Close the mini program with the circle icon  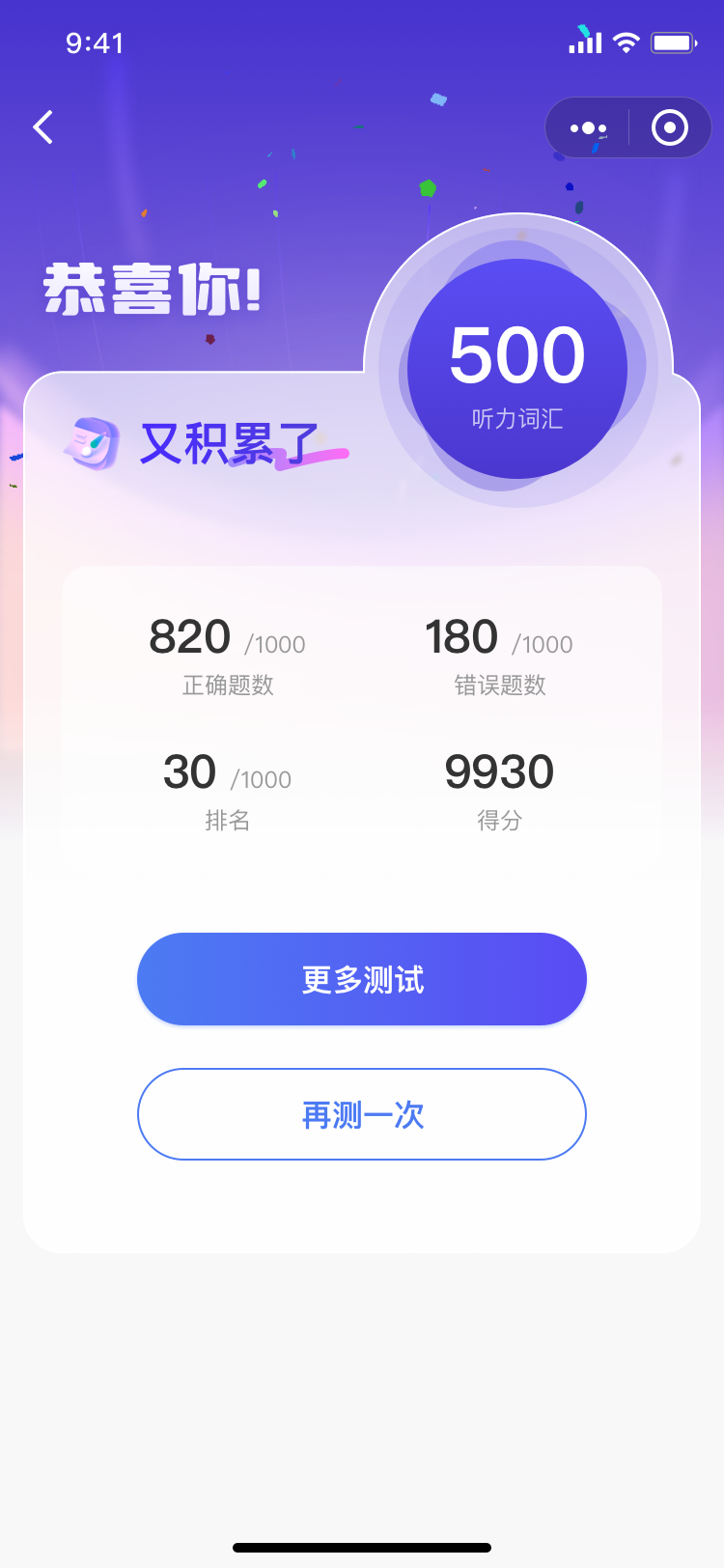click(x=669, y=127)
